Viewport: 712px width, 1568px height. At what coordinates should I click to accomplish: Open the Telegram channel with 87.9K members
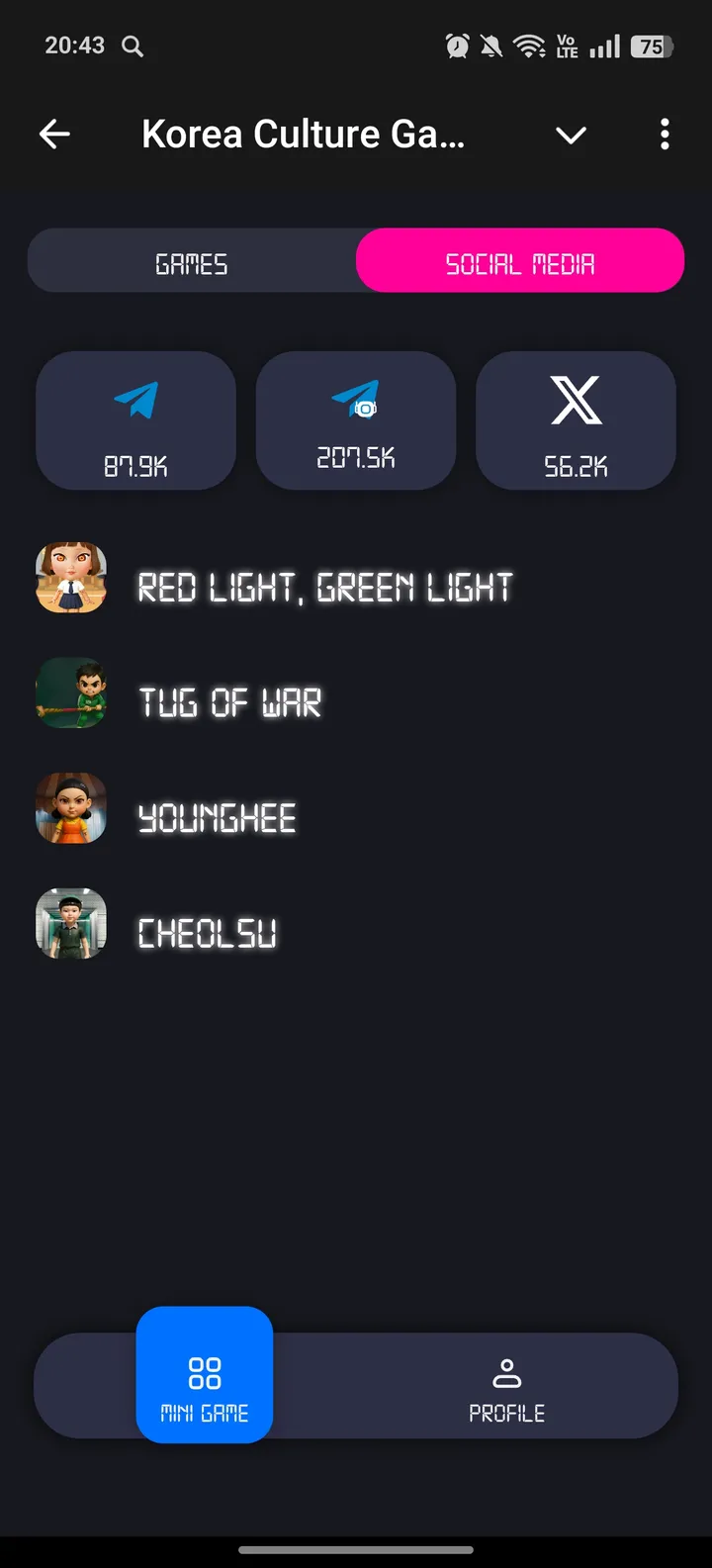(135, 419)
